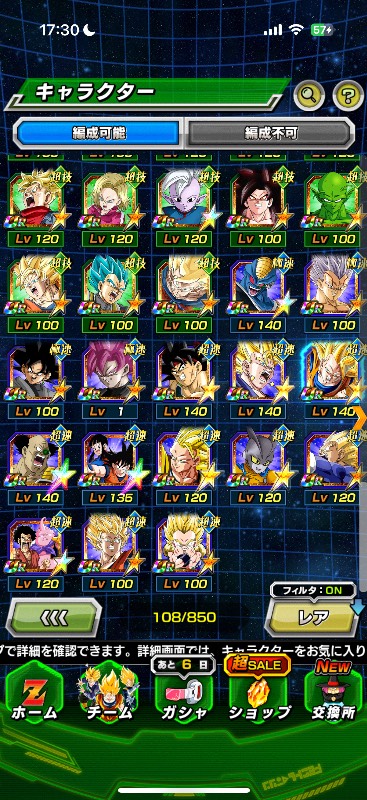The width and height of the screenshot is (367, 800).
Task: Open the ガシャ menu
Action: tap(184, 697)
